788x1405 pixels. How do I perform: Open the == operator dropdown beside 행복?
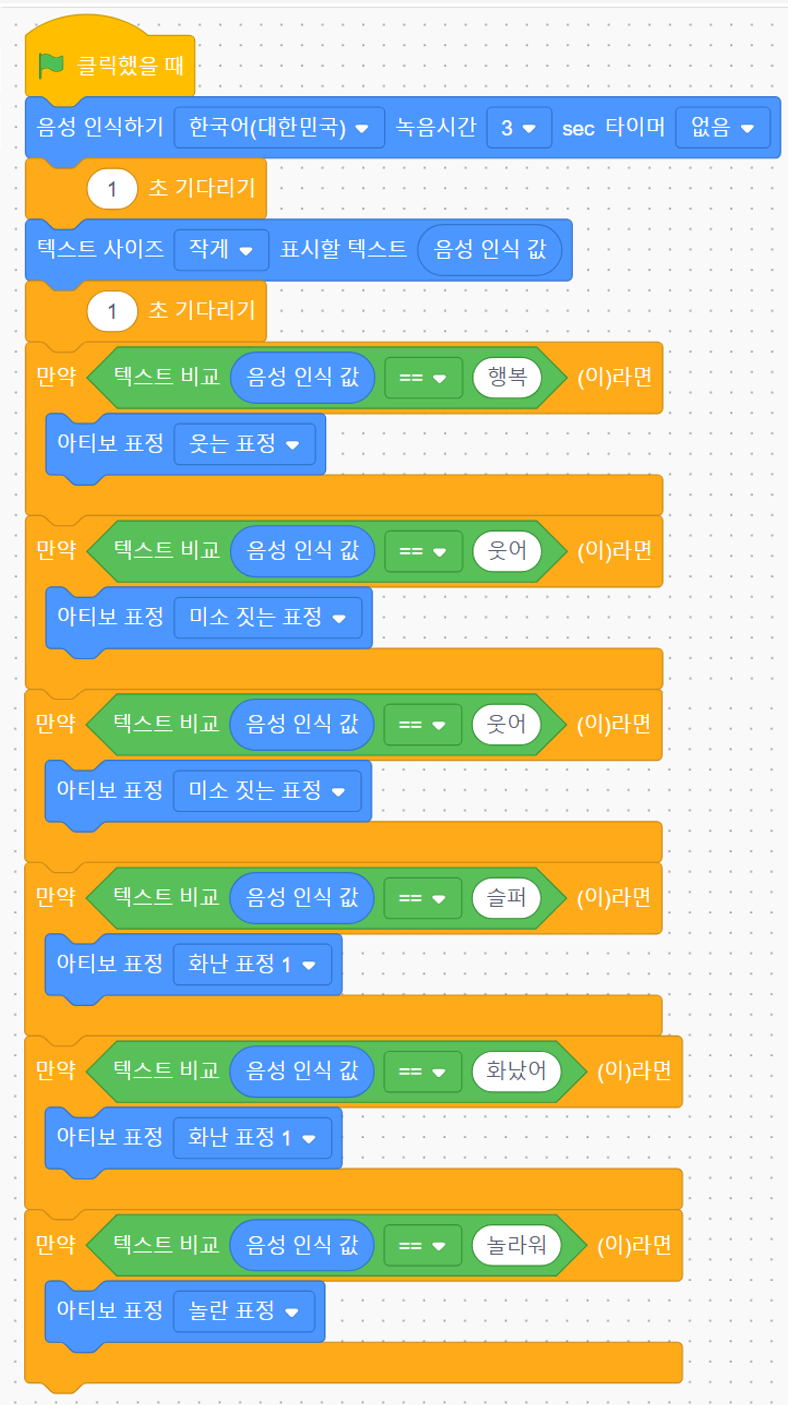tap(422, 377)
